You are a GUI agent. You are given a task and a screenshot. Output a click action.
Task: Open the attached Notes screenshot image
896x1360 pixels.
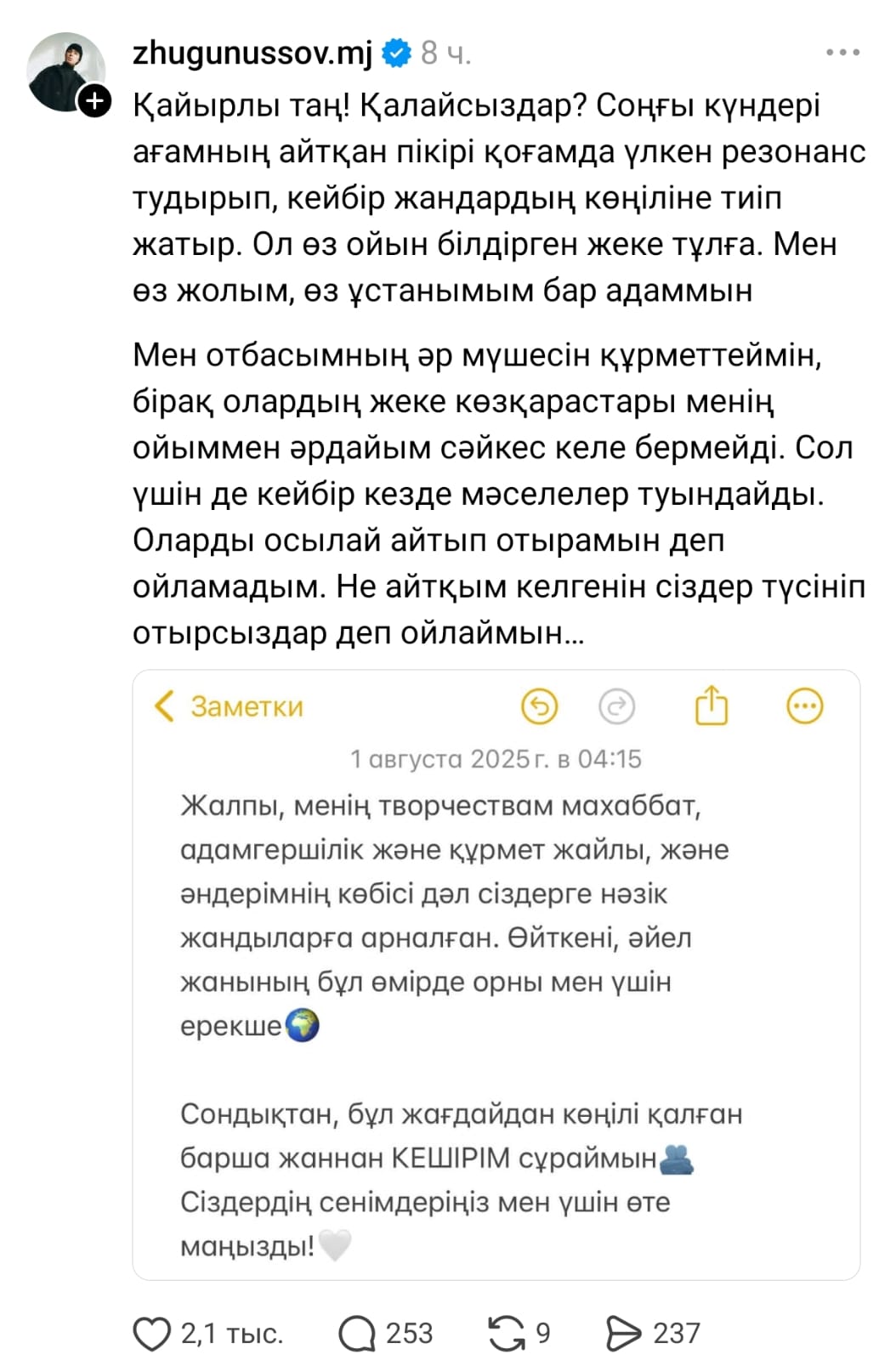click(496, 974)
